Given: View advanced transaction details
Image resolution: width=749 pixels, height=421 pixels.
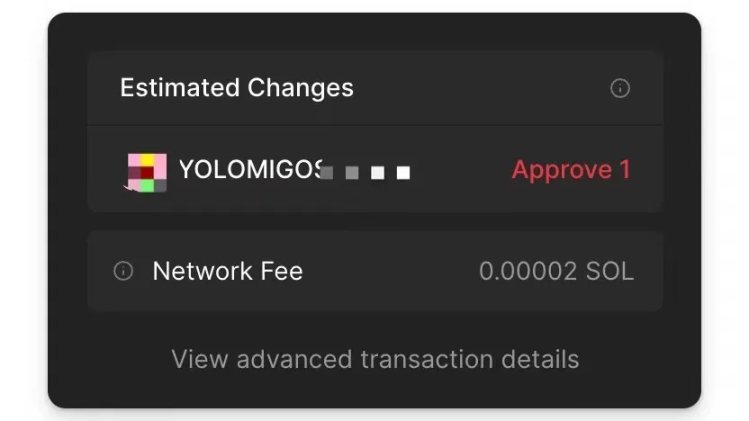Looking at the screenshot, I should tap(375, 359).
